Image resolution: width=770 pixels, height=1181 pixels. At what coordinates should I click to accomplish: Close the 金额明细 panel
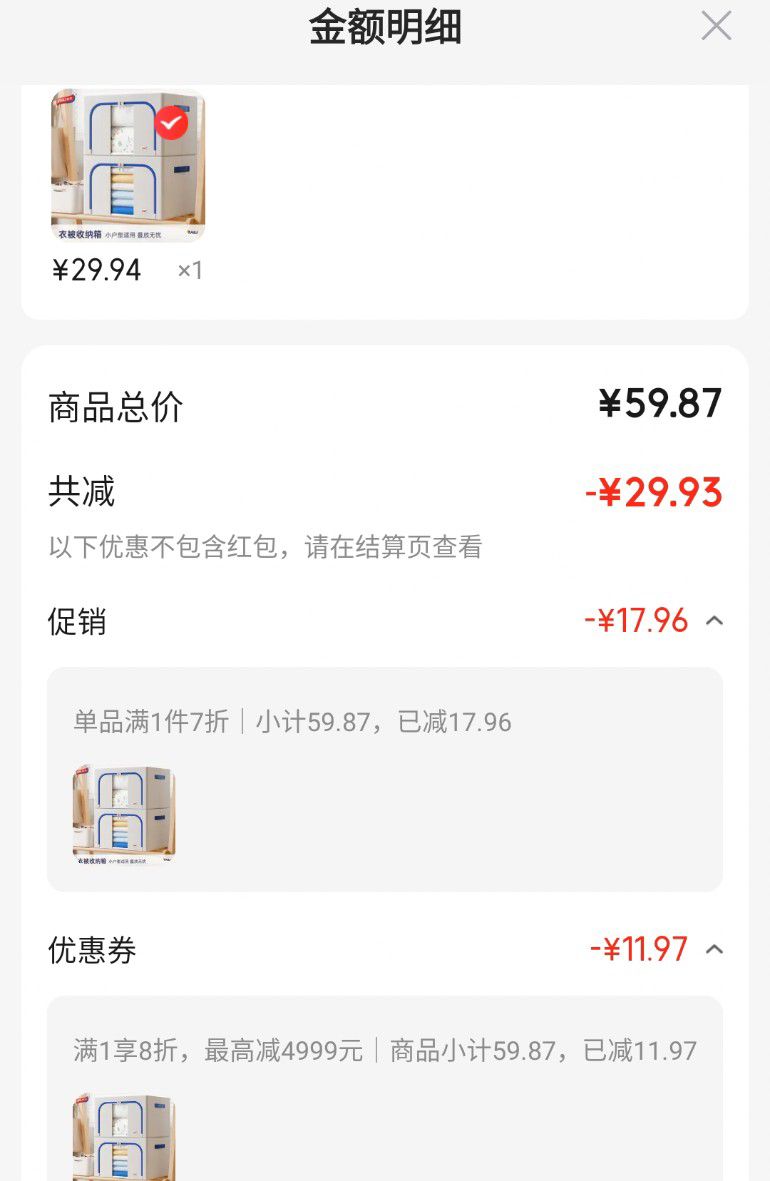[x=716, y=26]
